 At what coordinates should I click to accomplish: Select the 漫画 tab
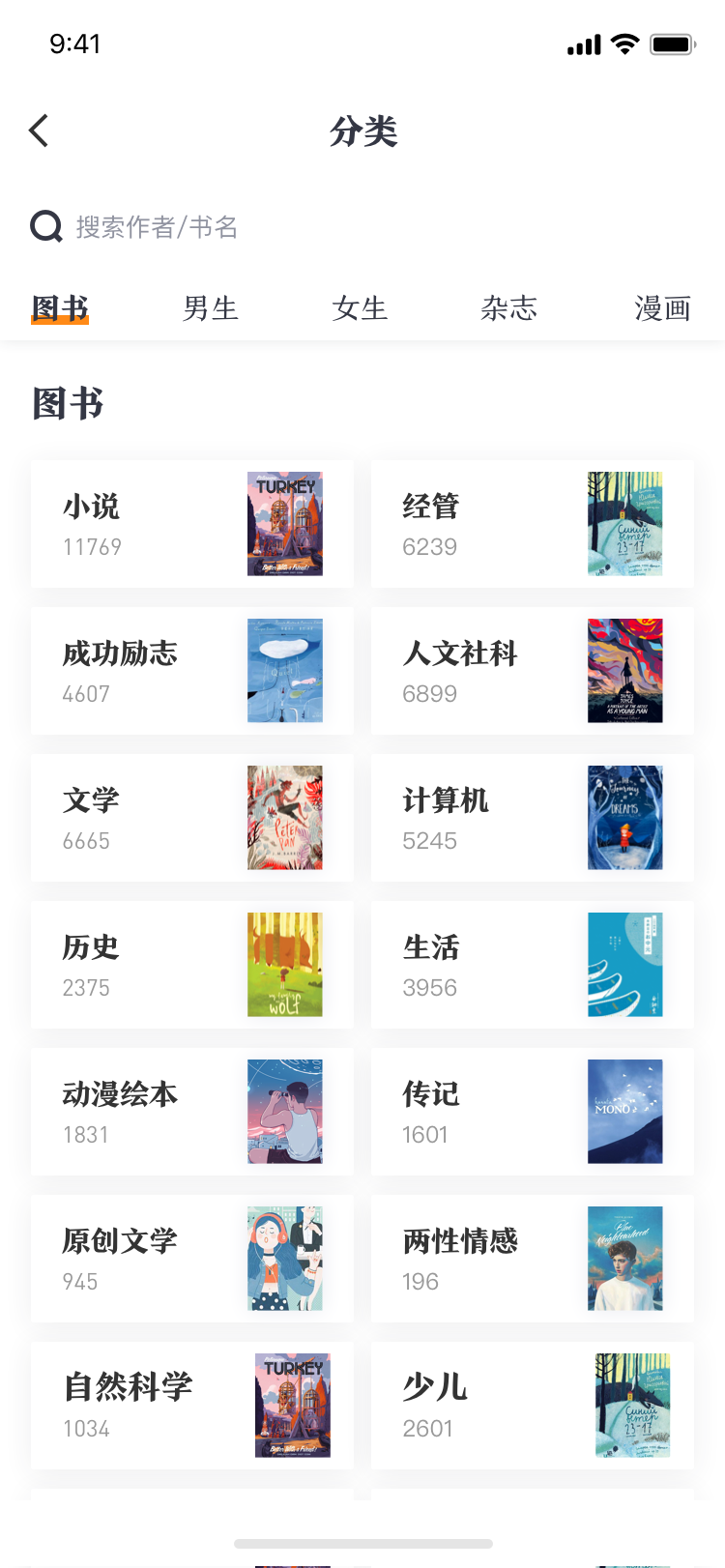click(x=662, y=308)
